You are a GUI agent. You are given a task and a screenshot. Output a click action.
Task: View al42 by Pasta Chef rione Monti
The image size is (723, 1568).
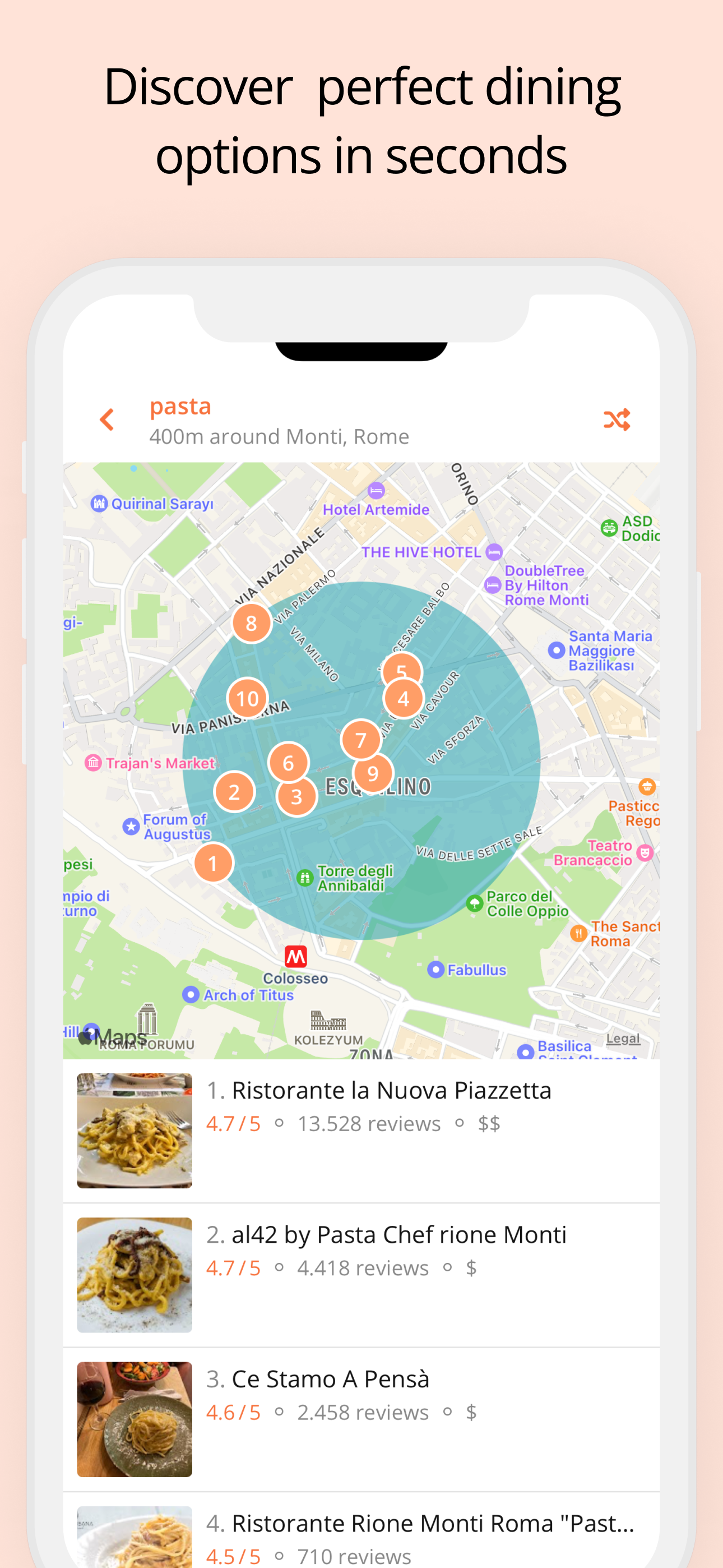click(x=399, y=1234)
